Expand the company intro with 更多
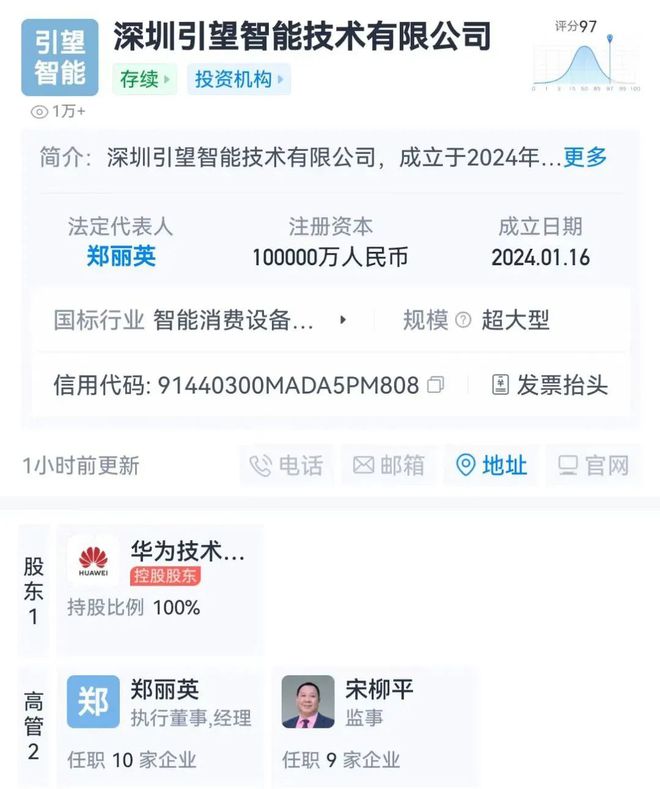660x789 pixels. pyautogui.click(x=585, y=157)
